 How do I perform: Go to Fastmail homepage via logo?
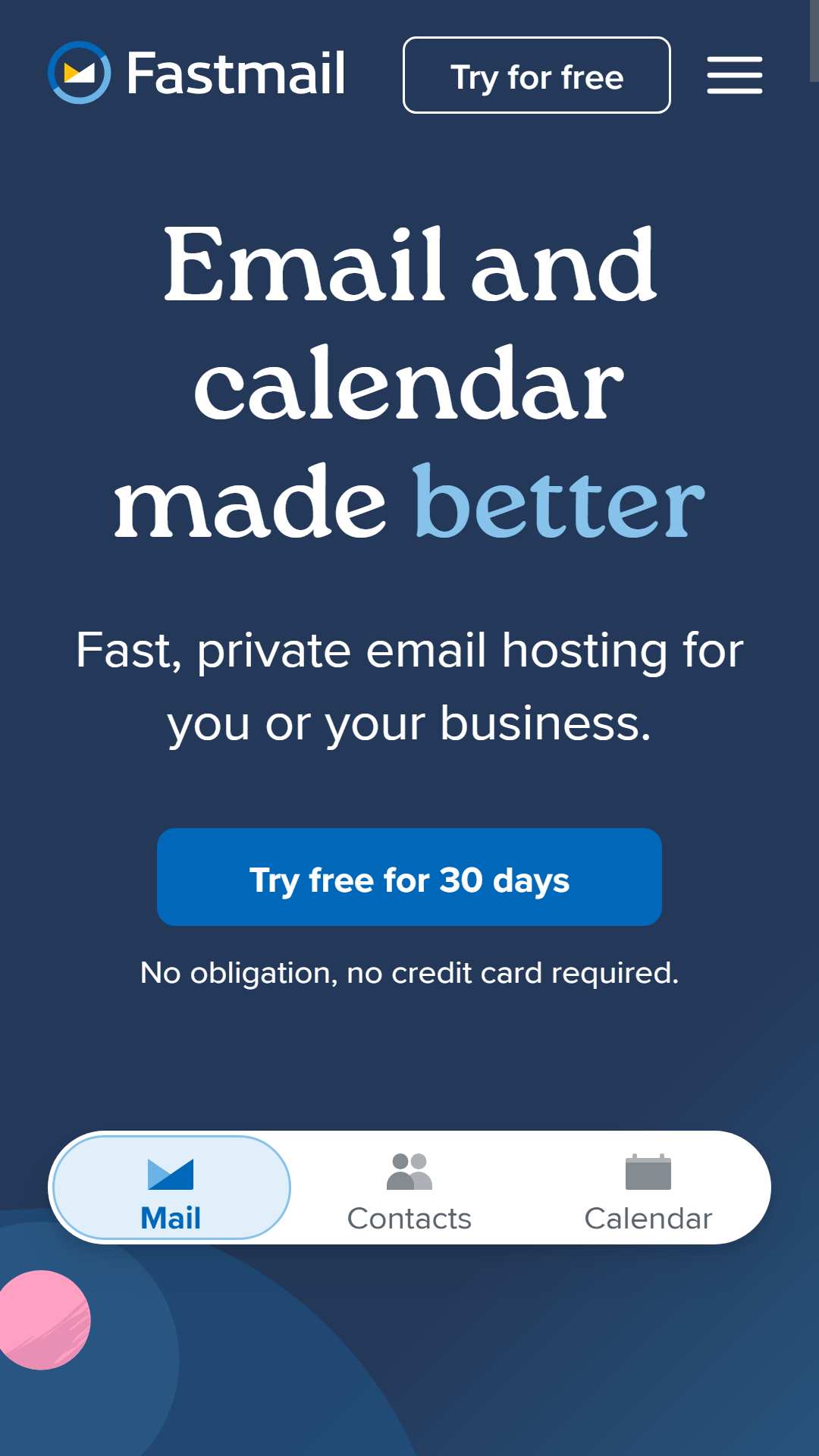click(x=197, y=73)
